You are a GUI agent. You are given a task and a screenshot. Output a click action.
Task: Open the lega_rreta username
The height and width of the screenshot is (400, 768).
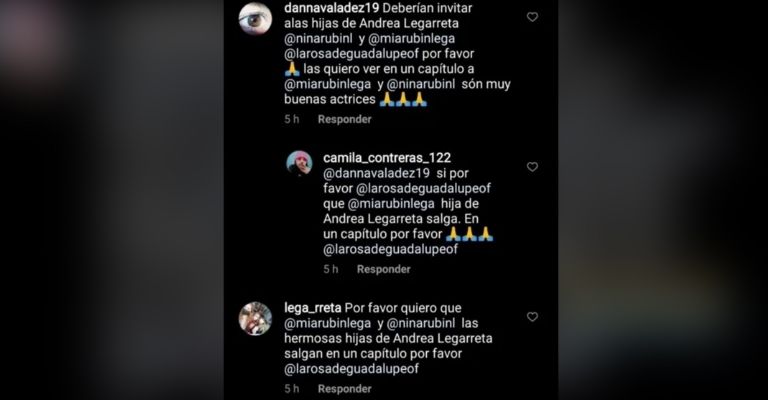point(312,308)
